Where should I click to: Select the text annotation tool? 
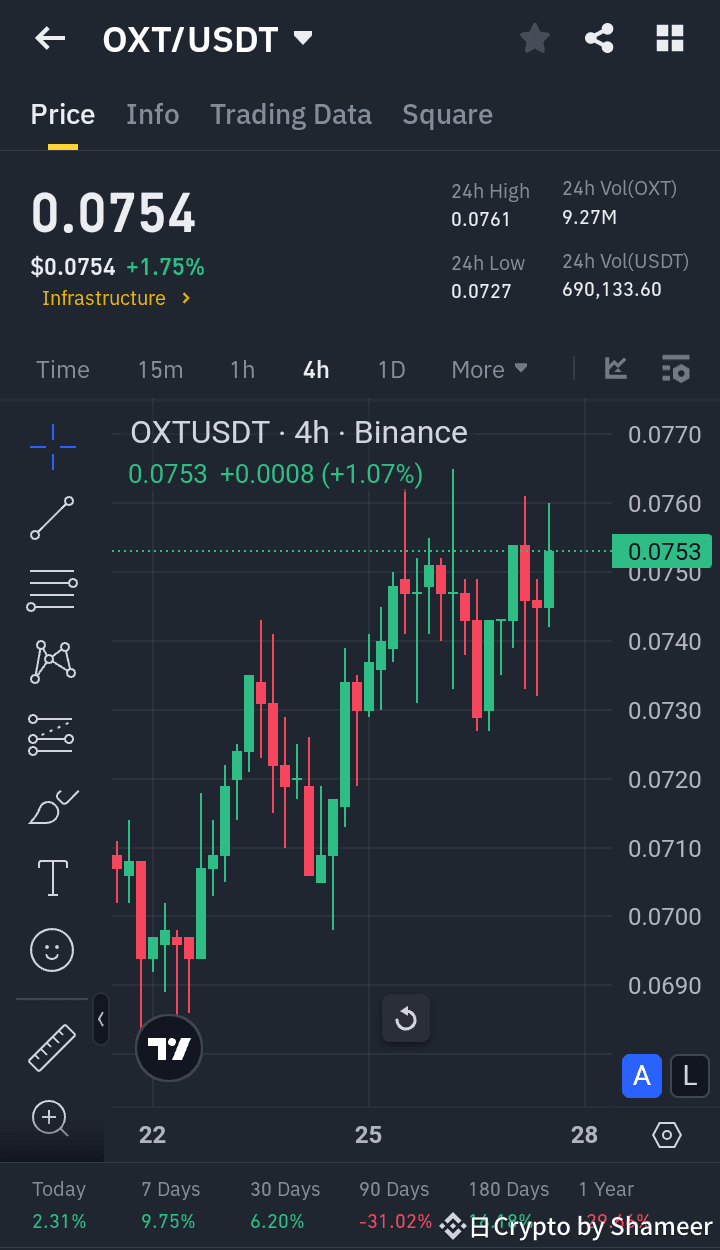click(51, 877)
